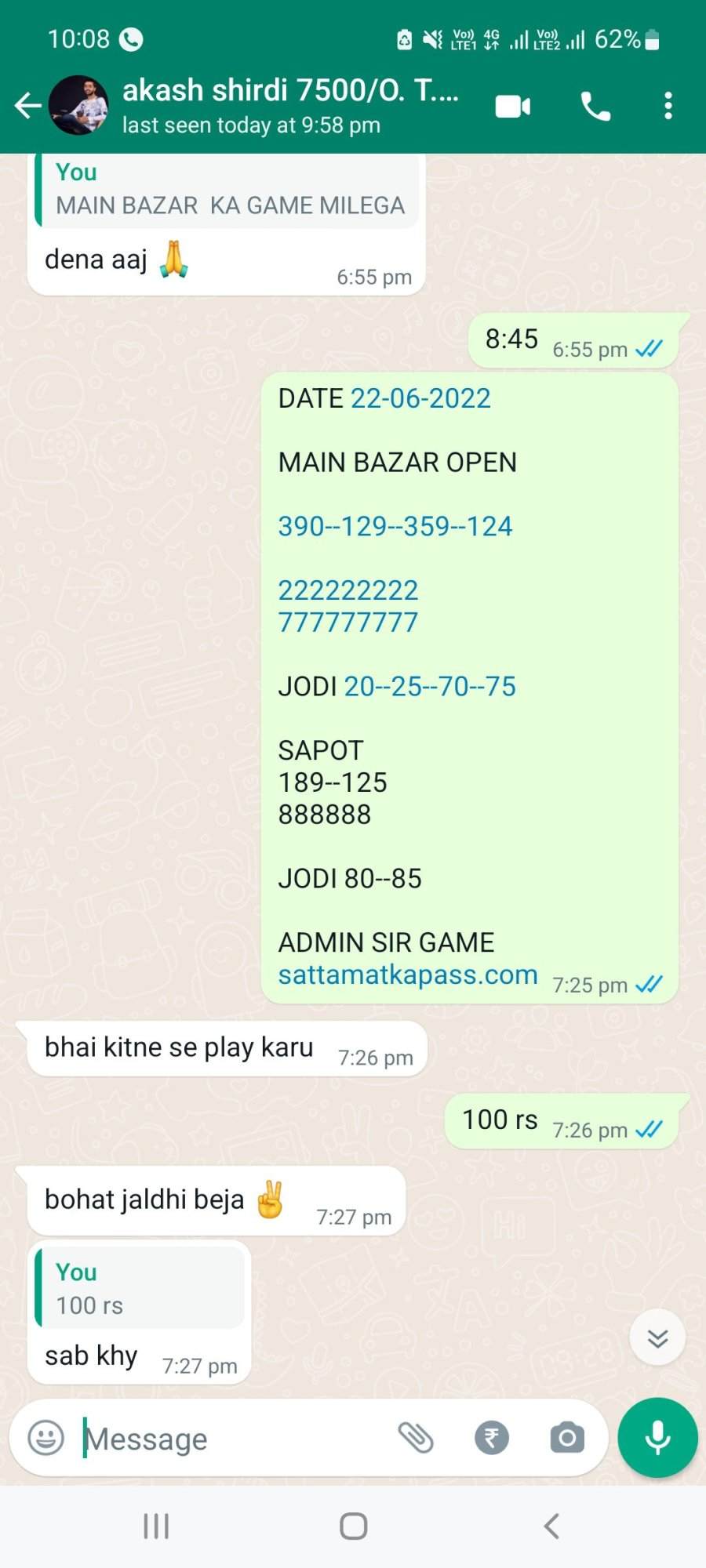Tap the system home button
Screen dimensions: 706x1568
[353, 1526]
